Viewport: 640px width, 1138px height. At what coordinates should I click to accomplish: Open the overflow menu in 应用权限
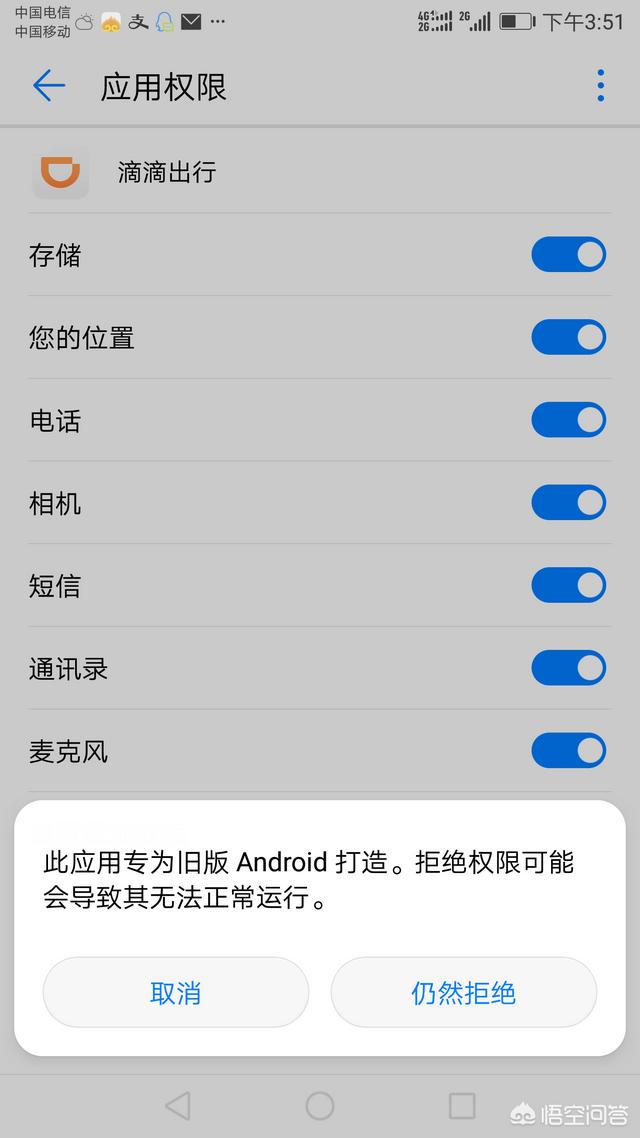pos(600,86)
